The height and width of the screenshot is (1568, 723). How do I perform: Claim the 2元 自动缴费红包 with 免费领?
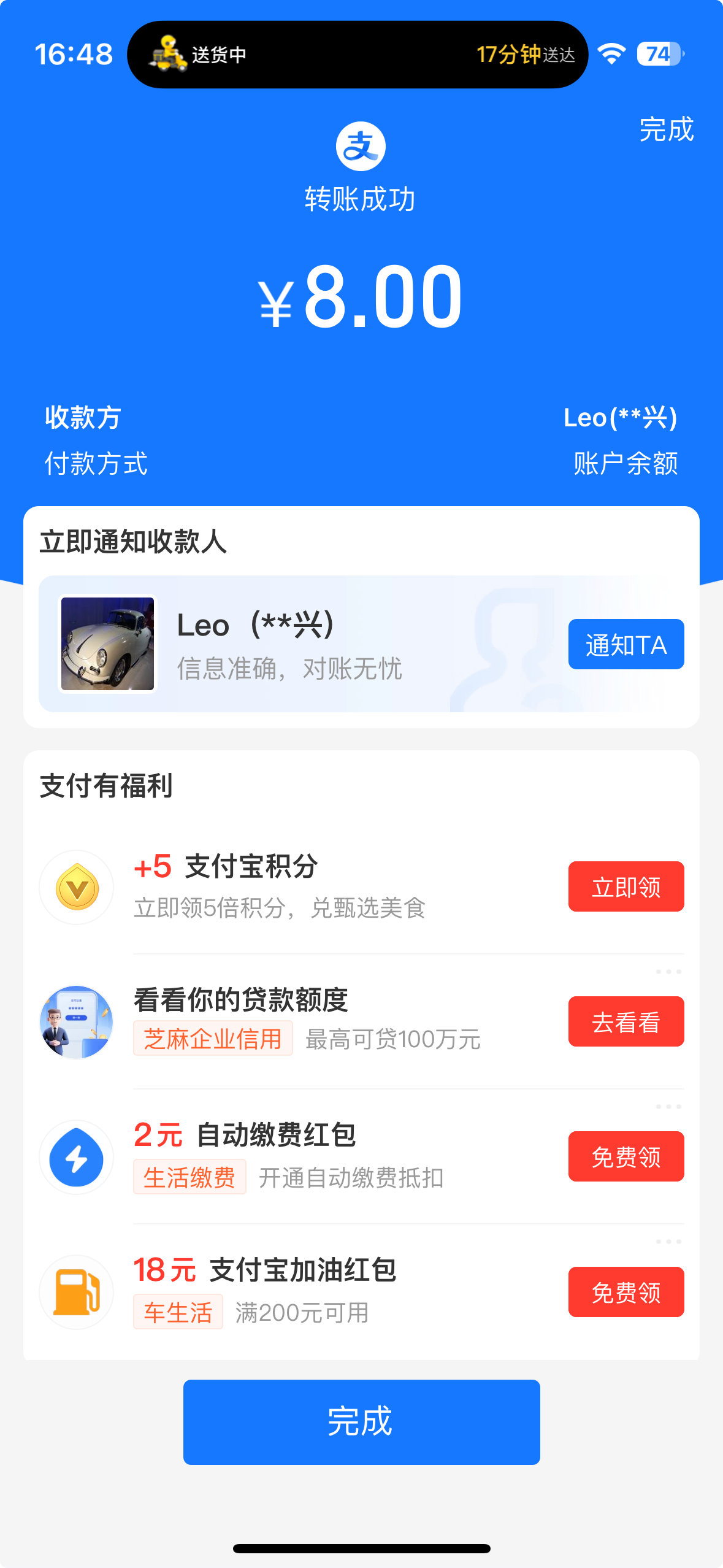click(x=625, y=1156)
